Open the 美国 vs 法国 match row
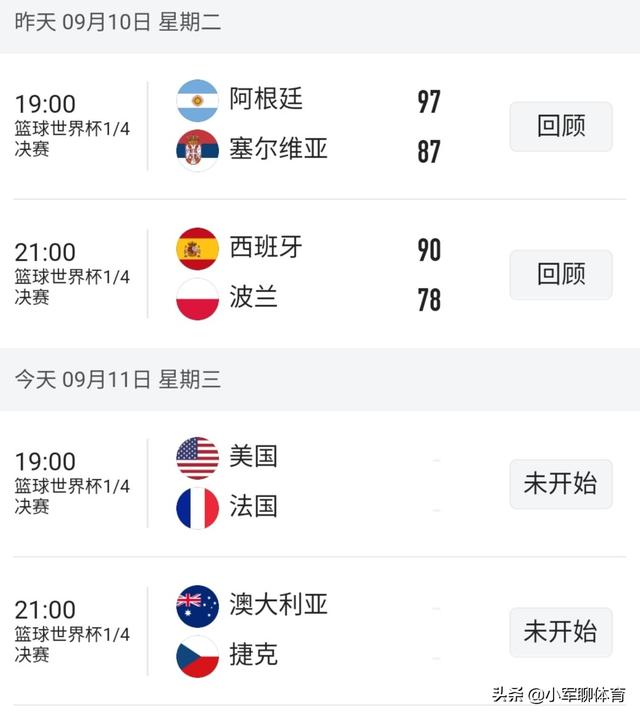This screenshot has width=640, height=717. [x=300, y=483]
